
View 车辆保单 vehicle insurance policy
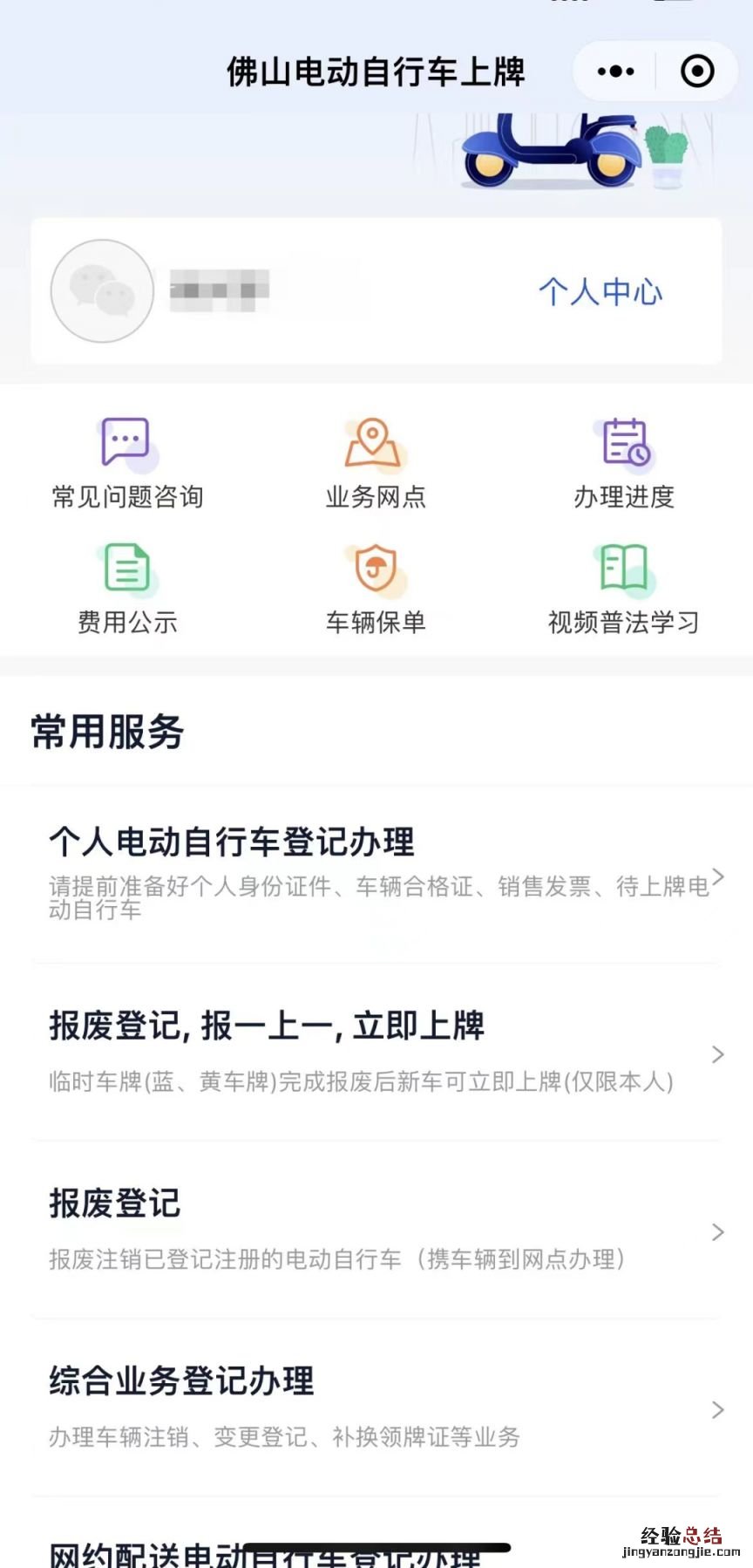375,583
